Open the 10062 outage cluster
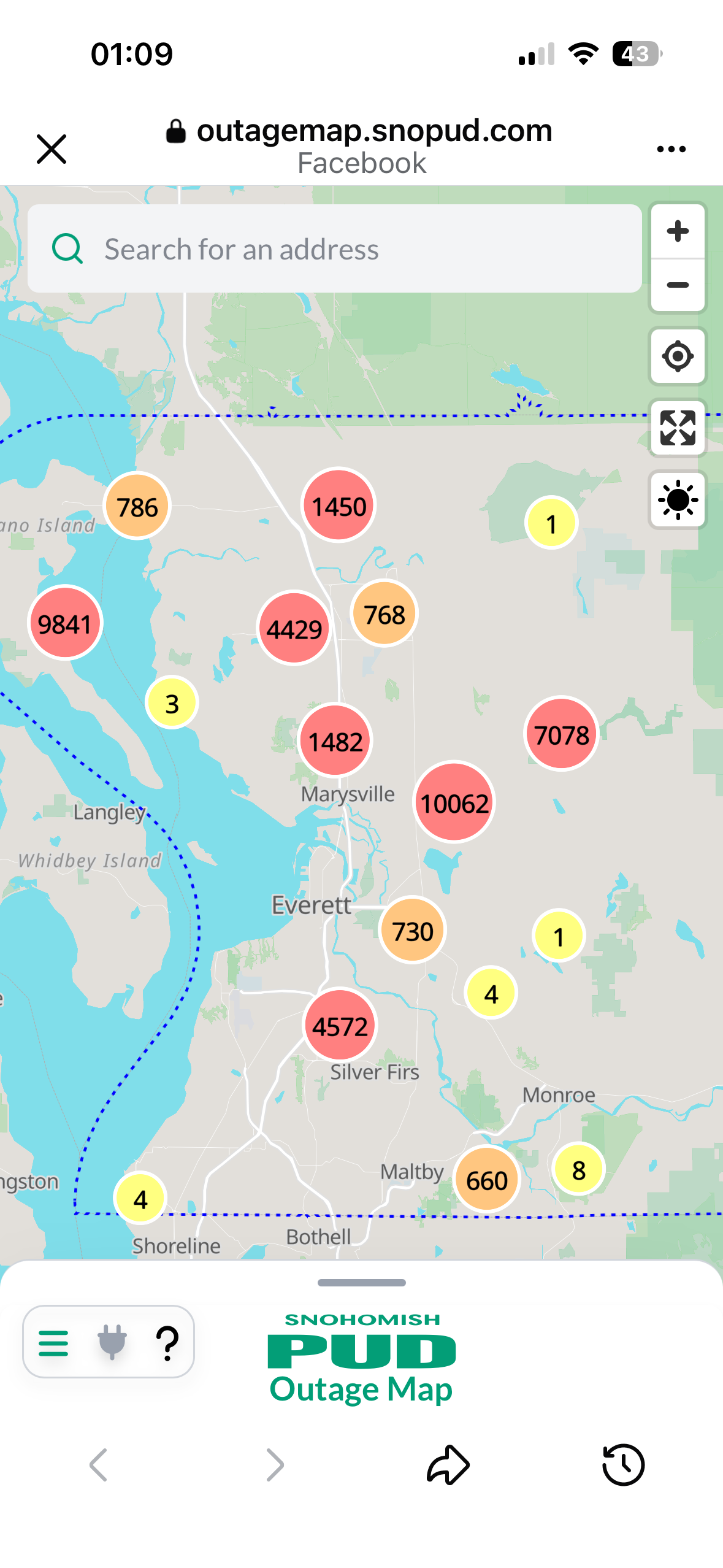 pyautogui.click(x=454, y=802)
